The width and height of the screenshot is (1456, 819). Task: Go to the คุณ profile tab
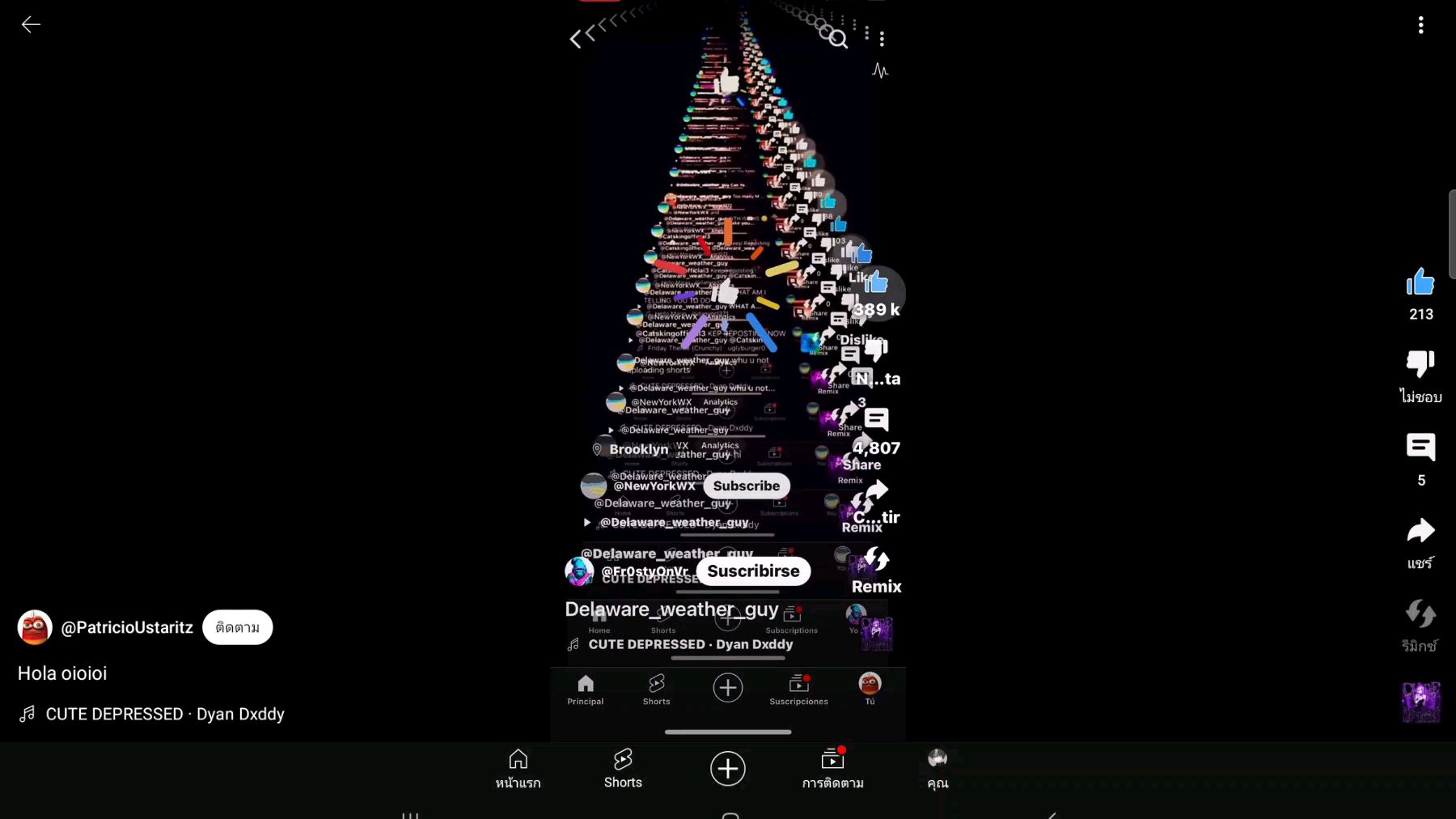click(x=938, y=769)
